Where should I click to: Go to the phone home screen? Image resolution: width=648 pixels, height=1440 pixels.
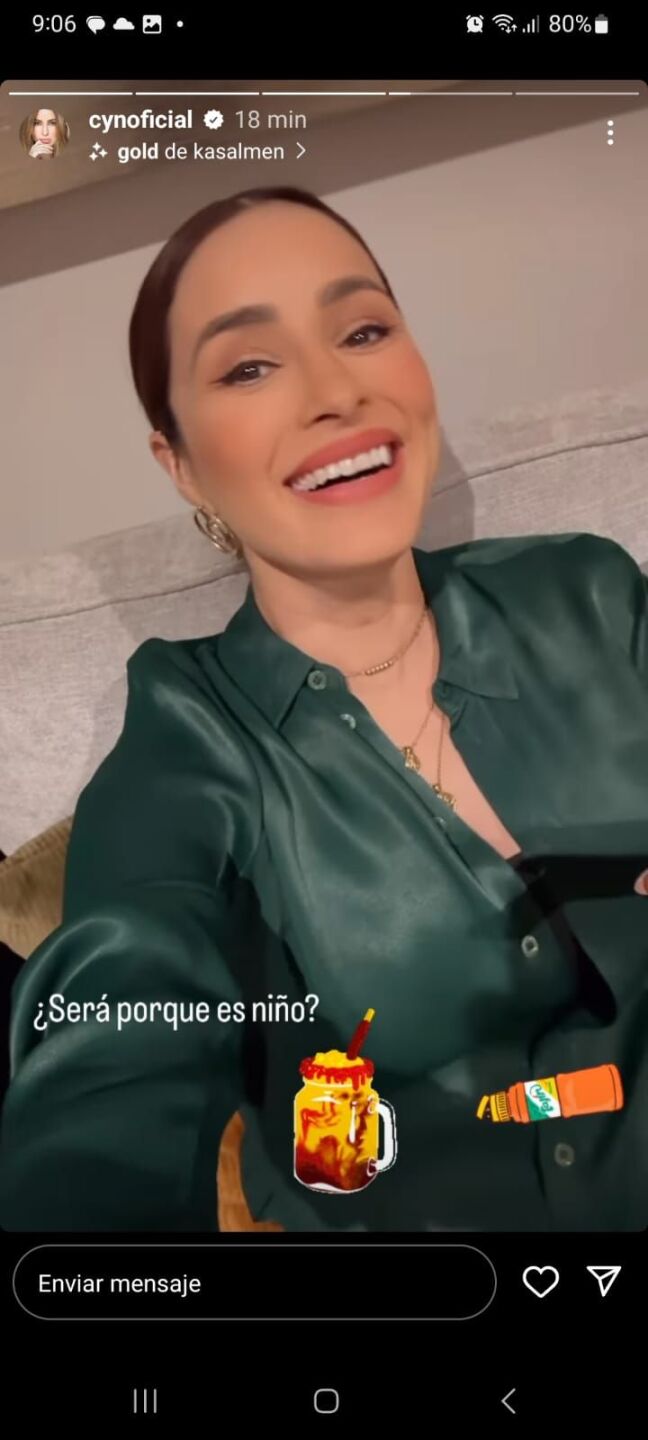(x=326, y=1401)
